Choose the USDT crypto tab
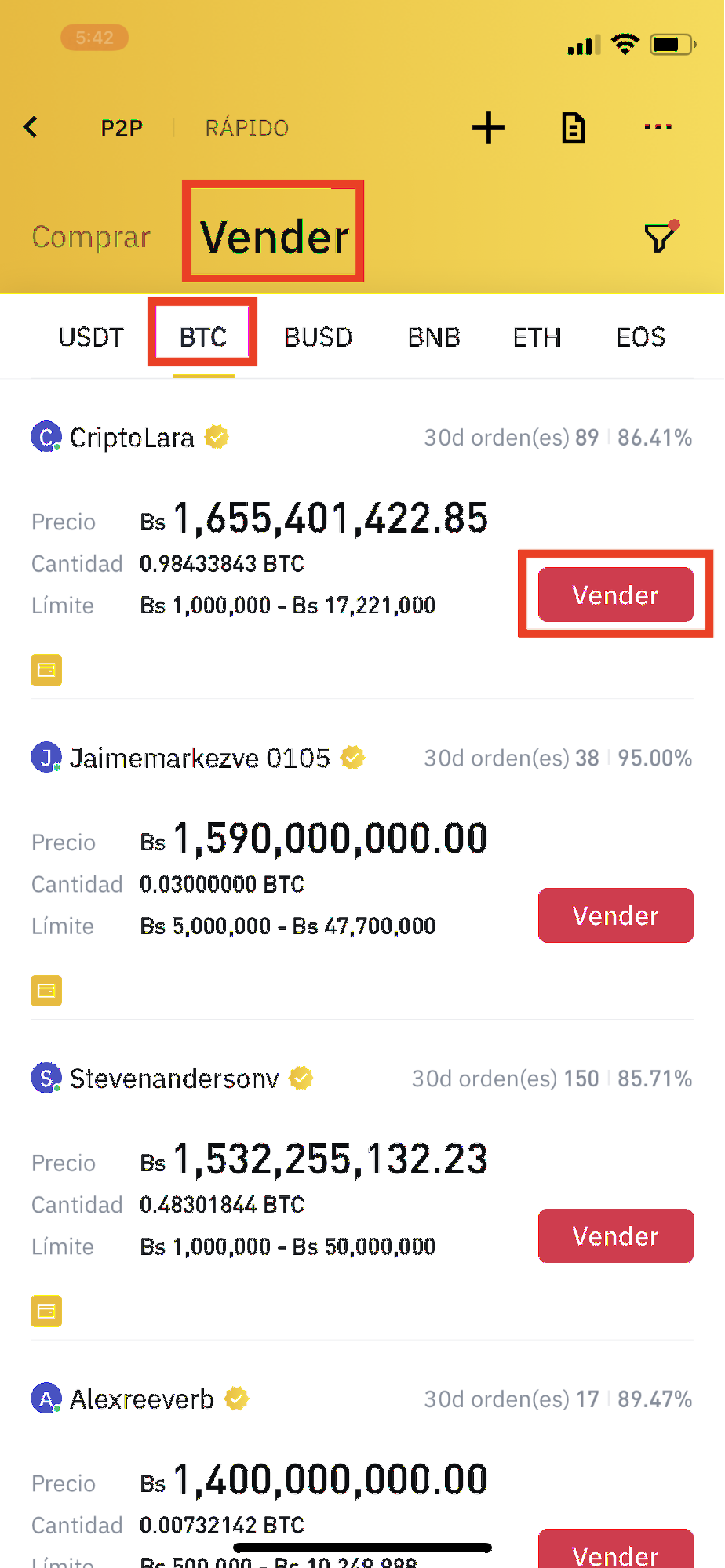Screen dimensions: 725x1568 [x=91, y=337]
